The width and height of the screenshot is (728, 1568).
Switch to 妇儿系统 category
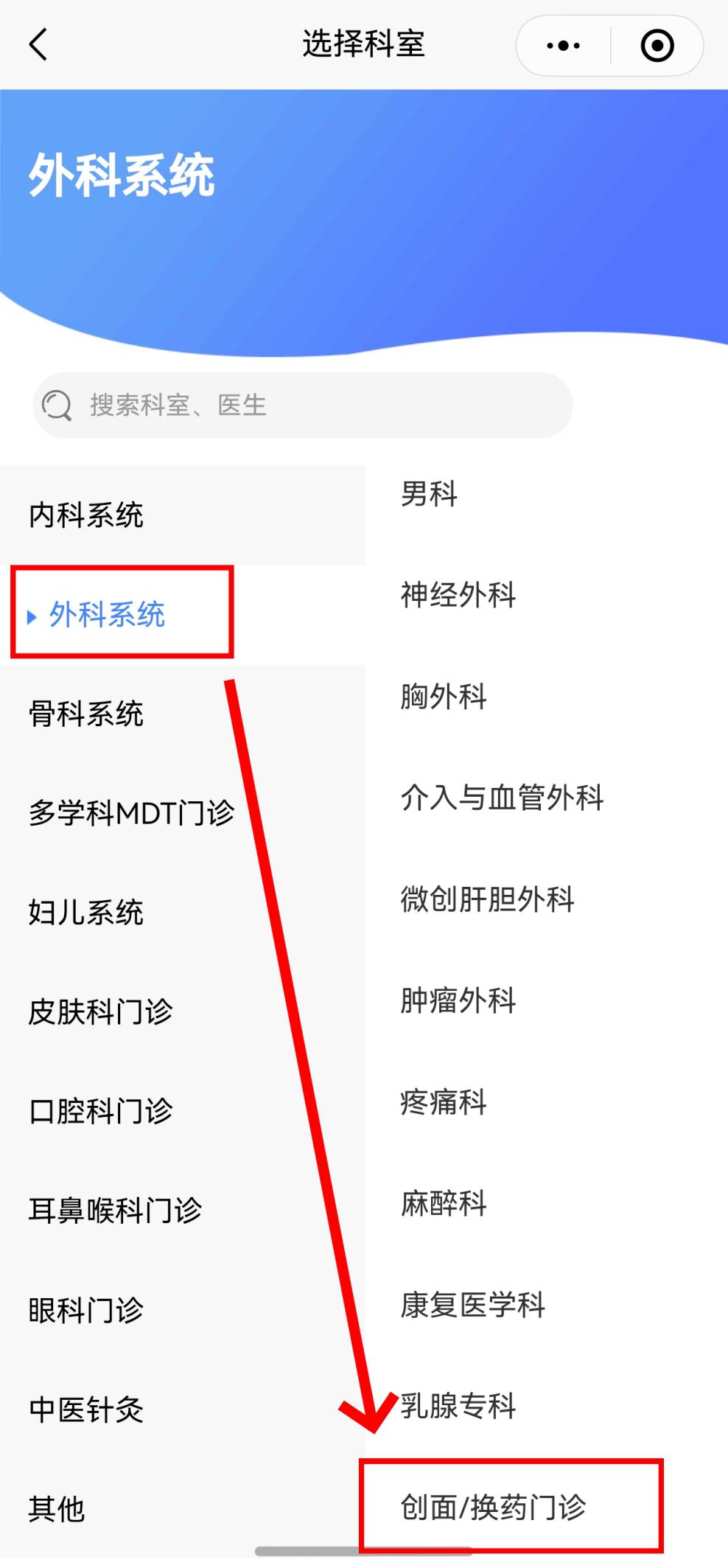86,912
